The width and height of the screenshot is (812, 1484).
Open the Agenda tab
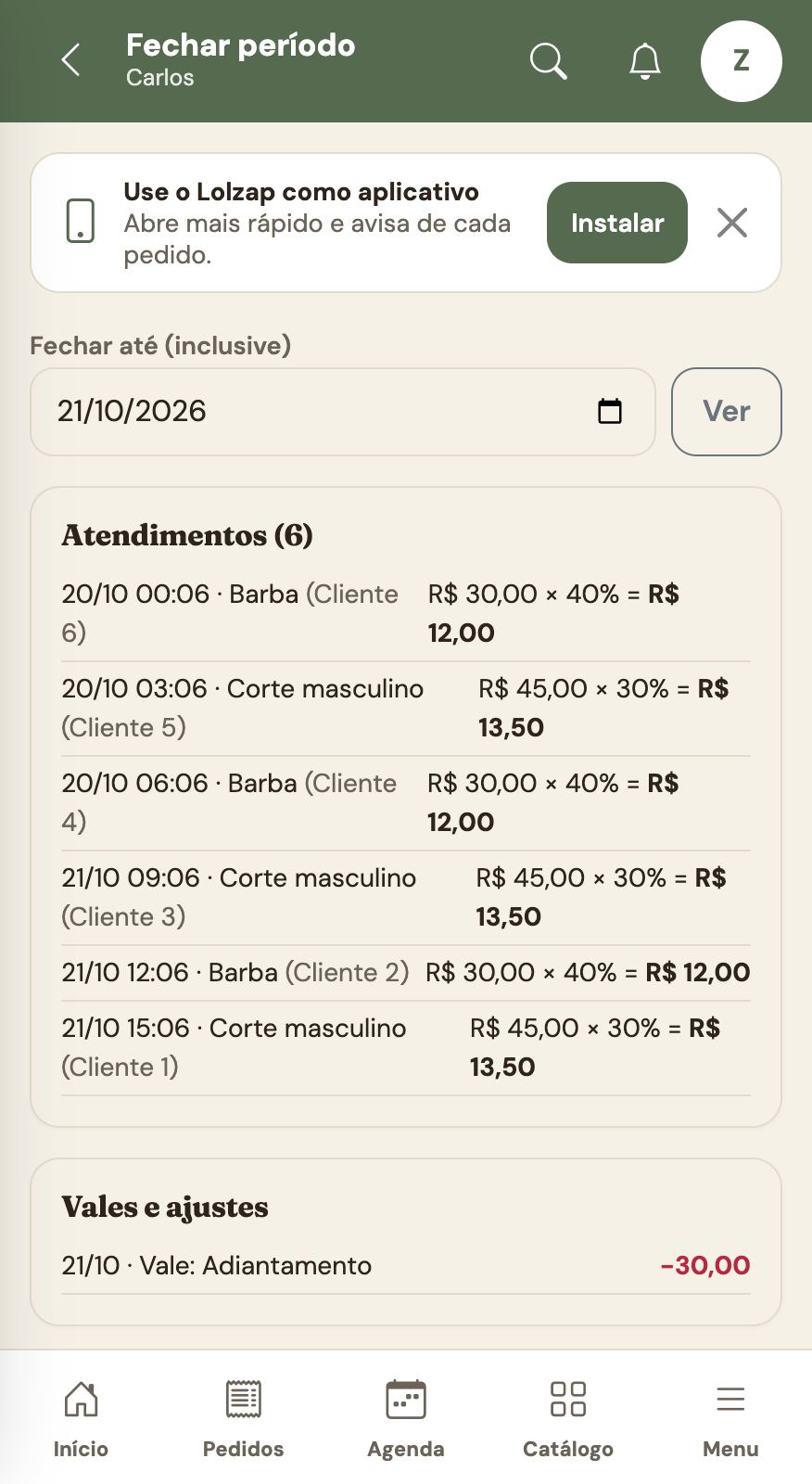pyautogui.click(x=406, y=1418)
